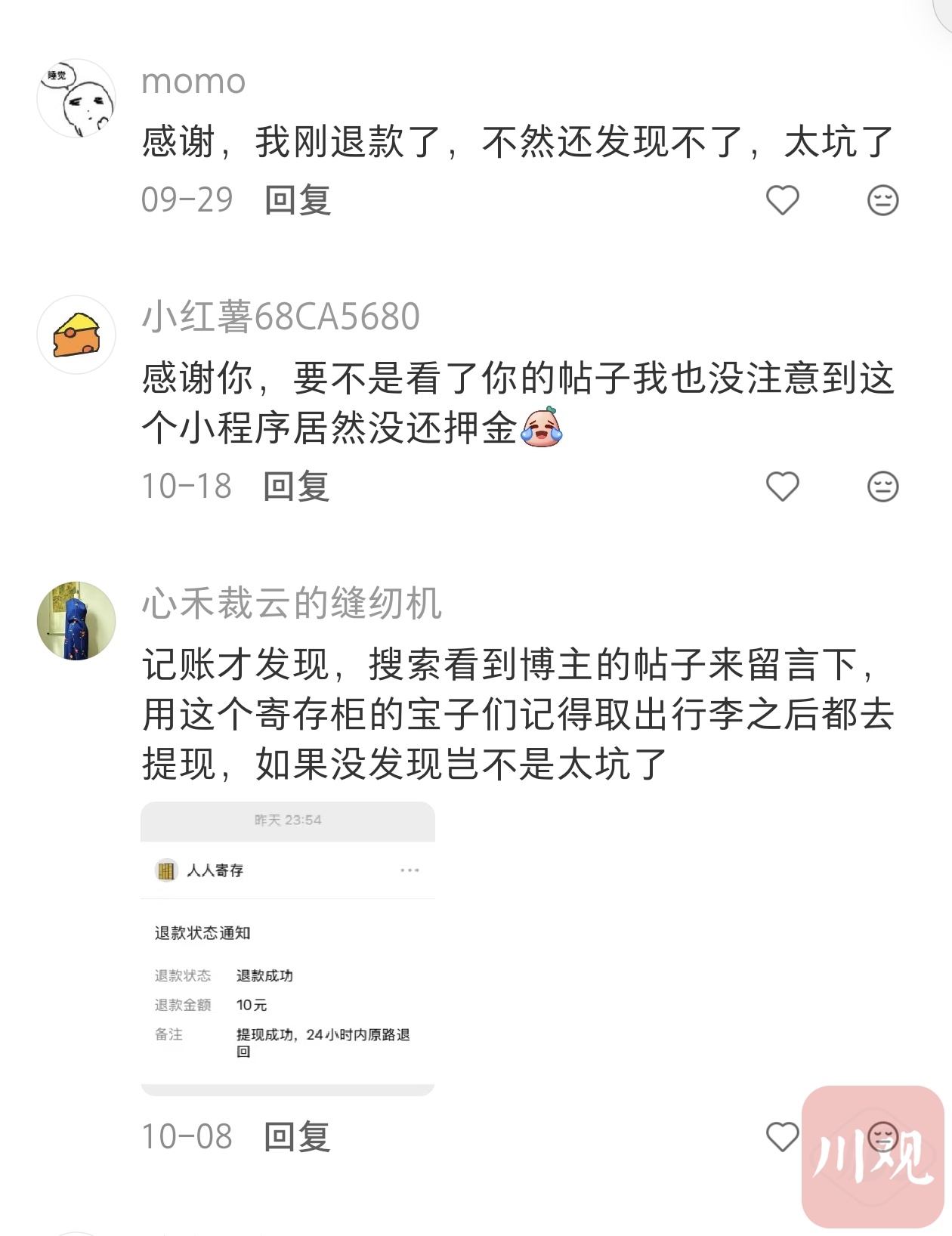
Task: Dislike momo's comment with the face icon
Action: [x=882, y=200]
